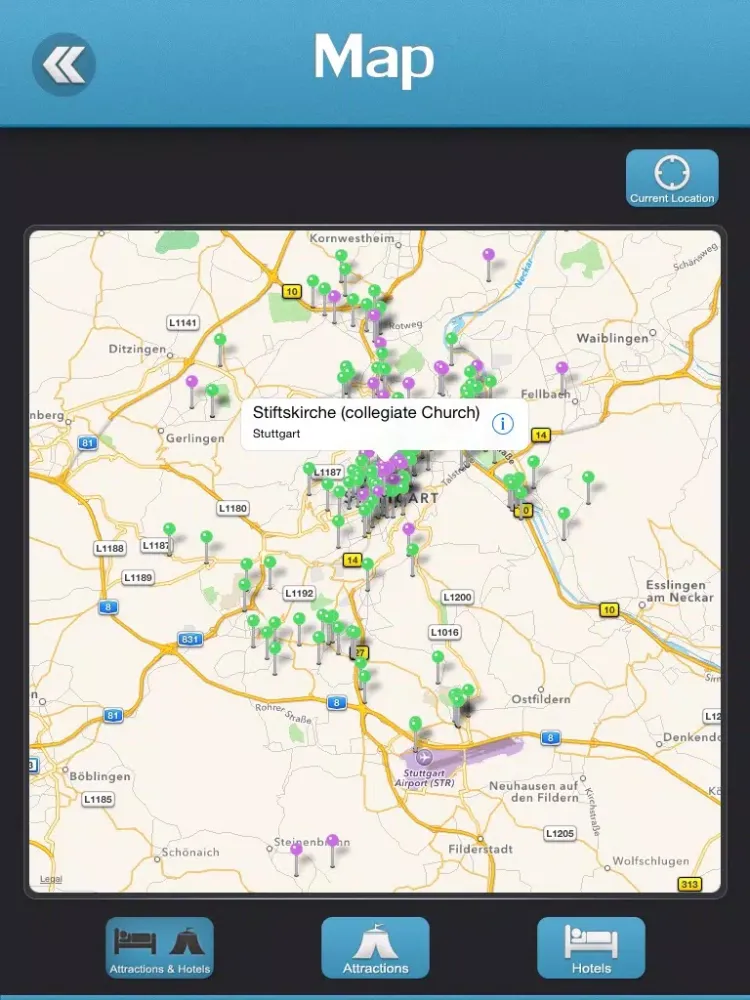This screenshot has width=750, height=1000.
Task: Select the green pin near Stuttgart Airport
Action: point(415,720)
